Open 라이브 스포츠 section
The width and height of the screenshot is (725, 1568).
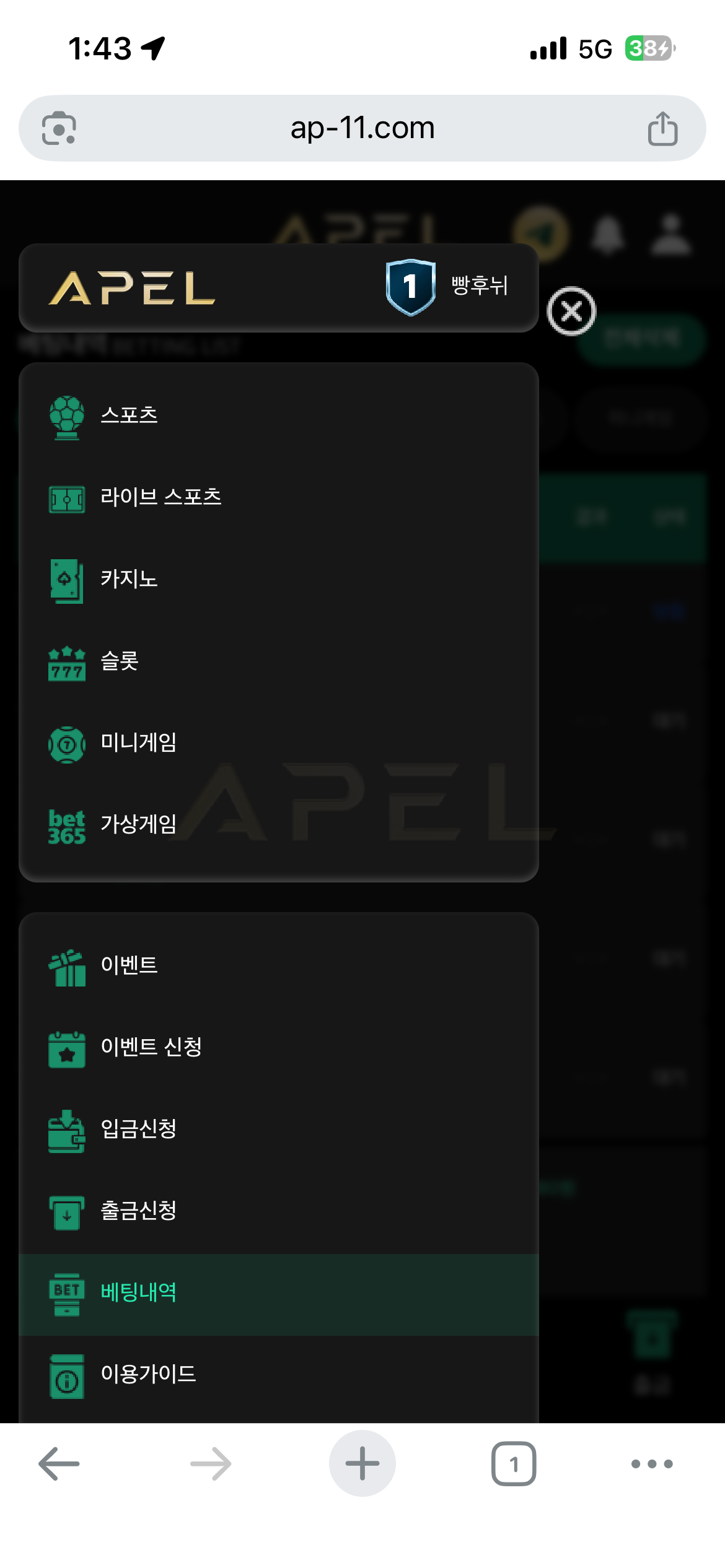click(279, 498)
